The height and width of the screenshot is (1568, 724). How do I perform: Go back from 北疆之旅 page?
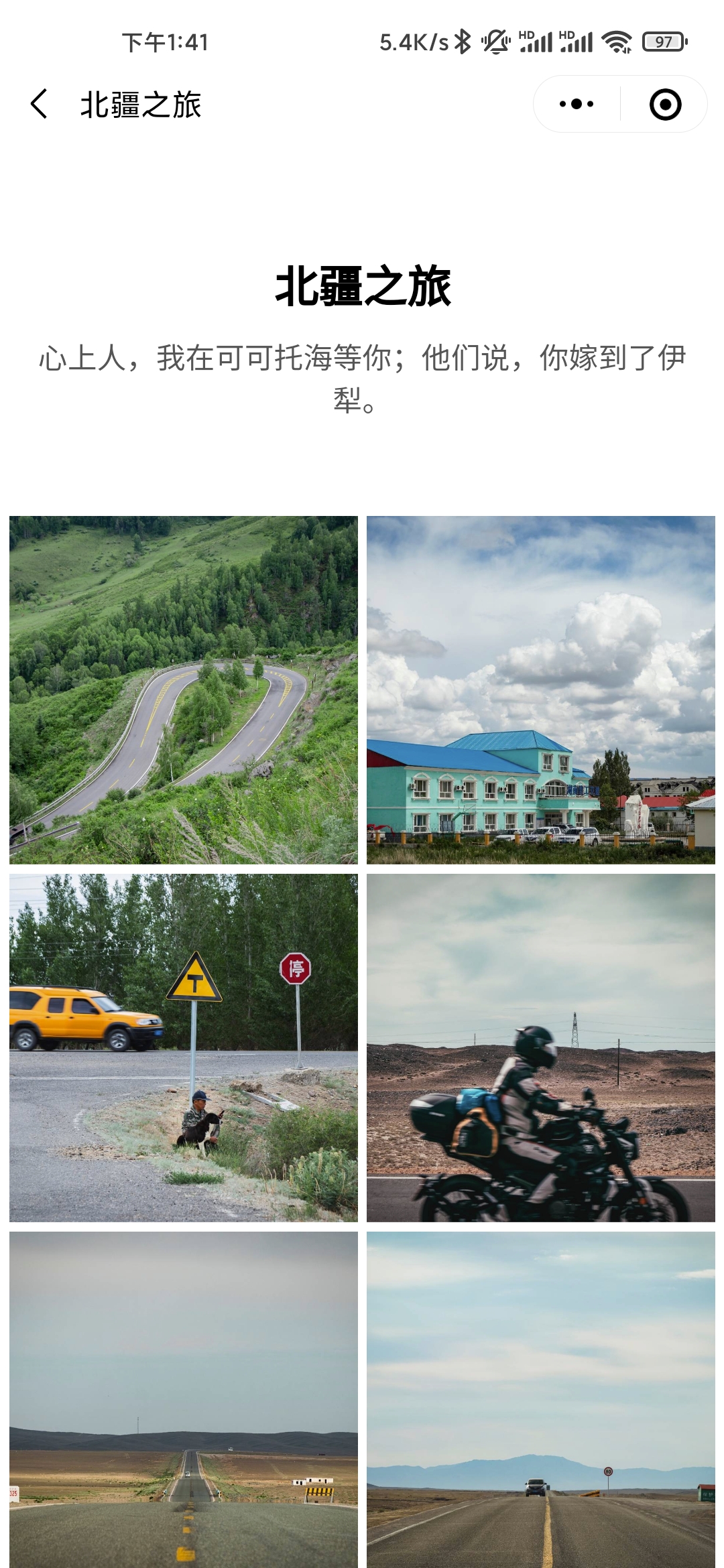tap(40, 105)
